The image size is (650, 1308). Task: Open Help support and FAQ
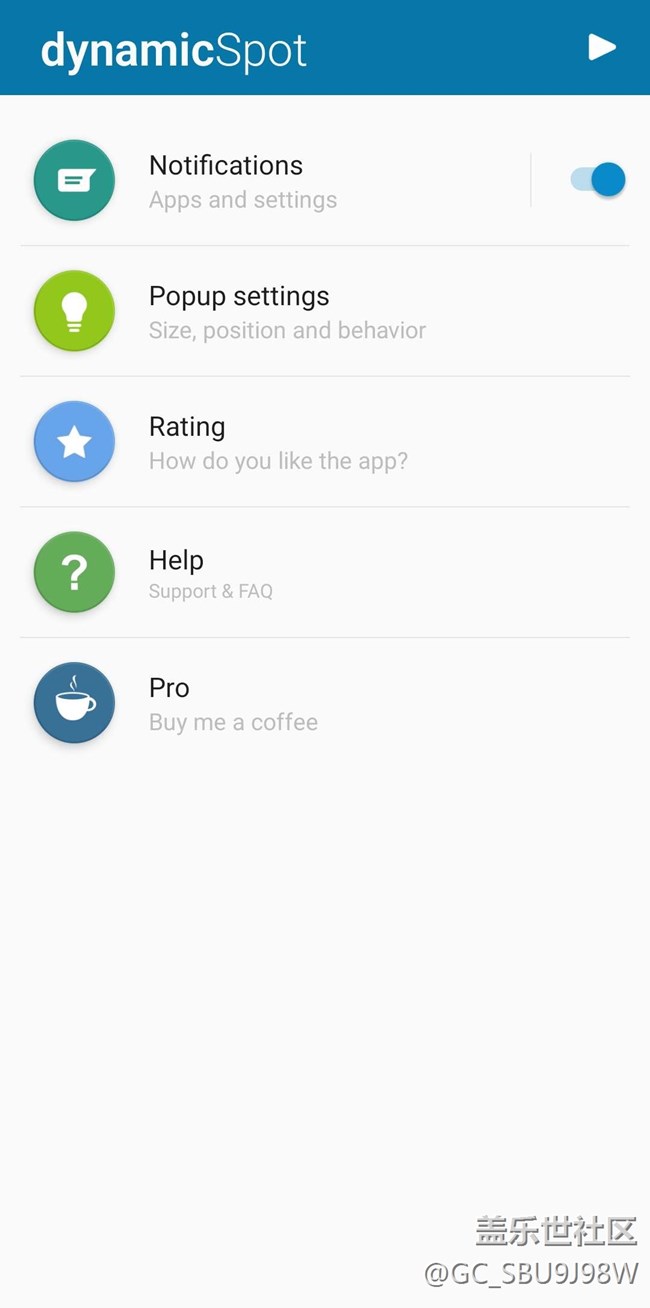(x=211, y=573)
